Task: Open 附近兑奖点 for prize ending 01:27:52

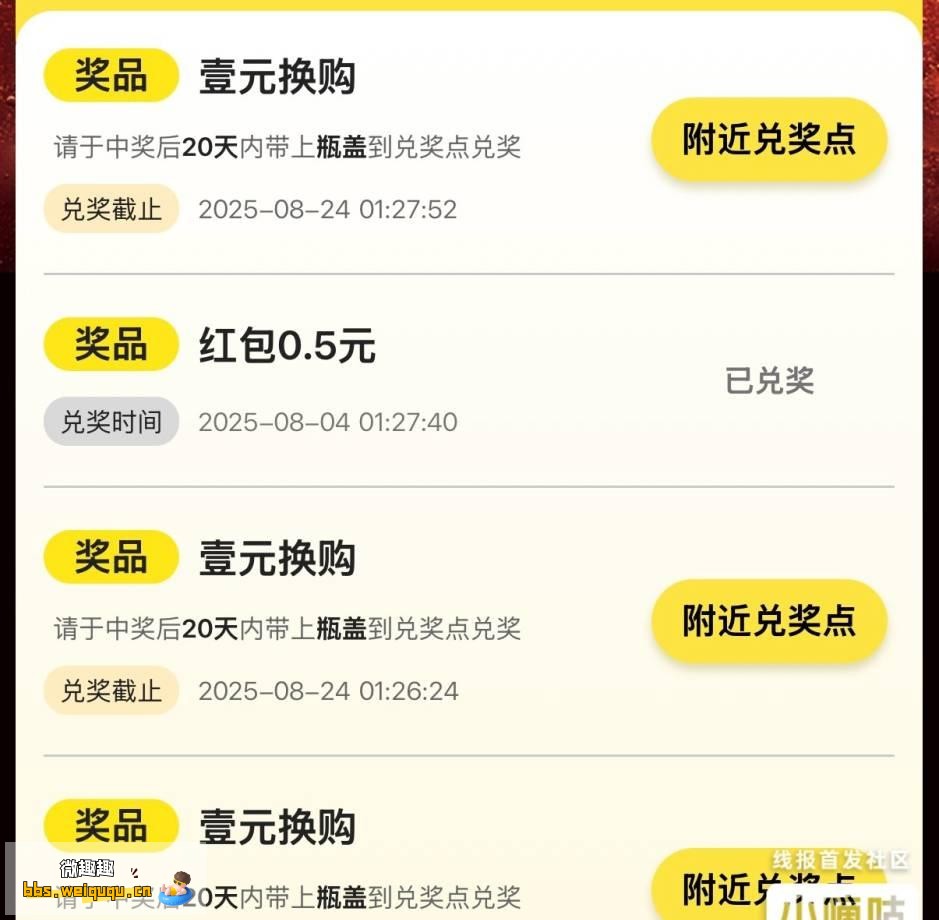Action: (x=769, y=140)
